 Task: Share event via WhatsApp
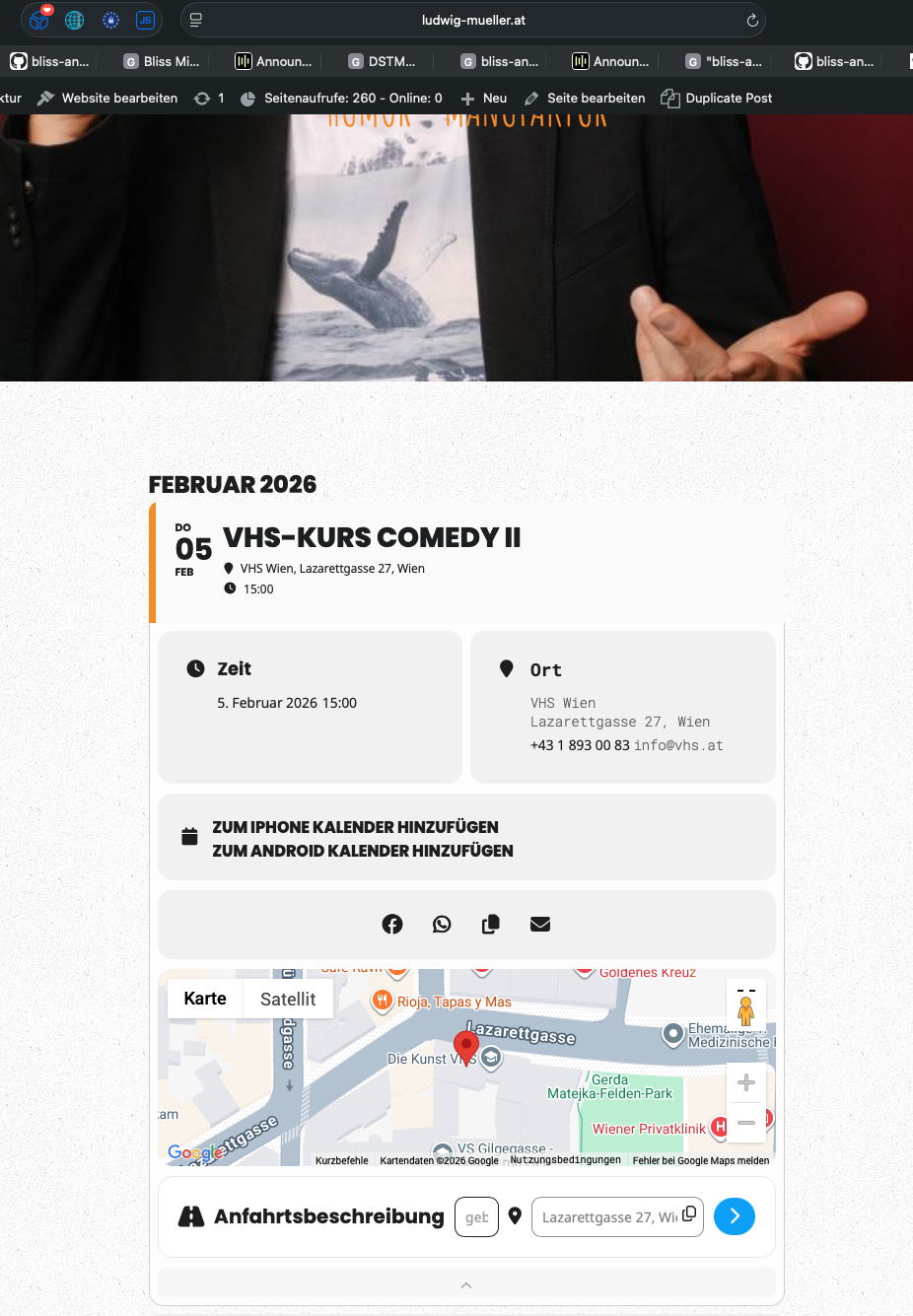pos(442,924)
